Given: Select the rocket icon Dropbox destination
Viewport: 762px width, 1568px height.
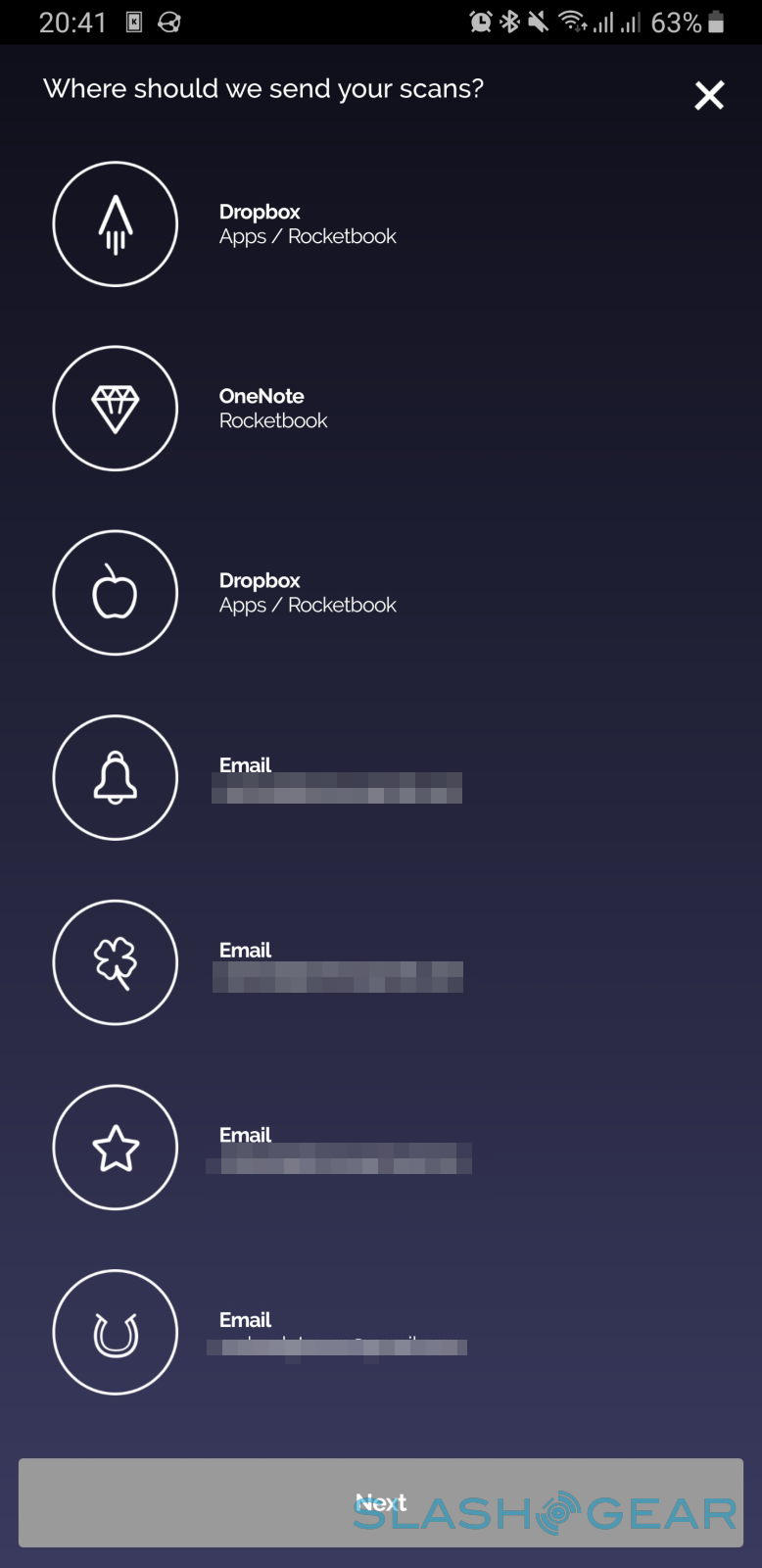Looking at the screenshot, I should click(116, 224).
